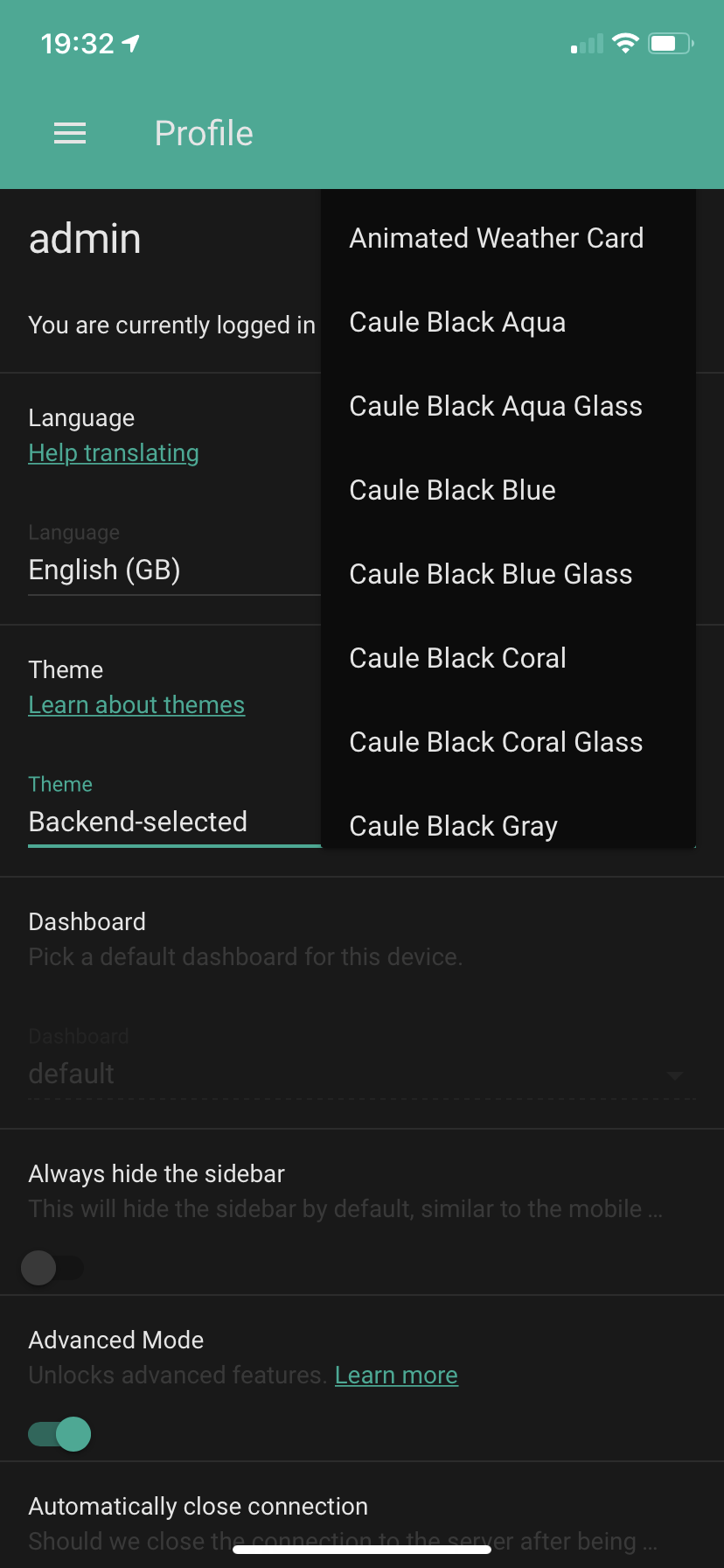Toggle the Always hide the sidebar switch
The width and height of the screenshot is (724, 1568).
pos(52,1267)
